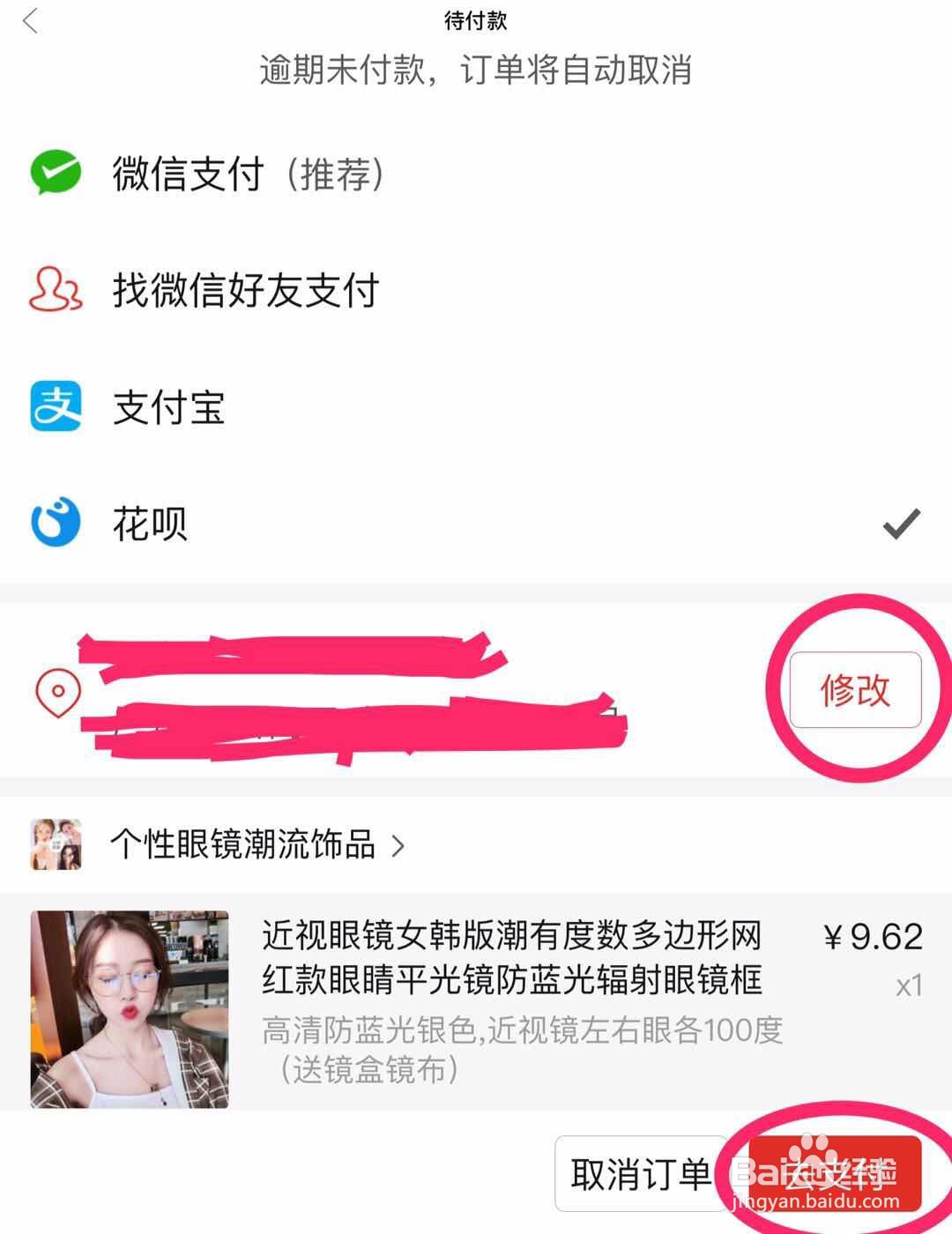Open the glasses product thumbnail image
This screenshot has height=1234, width=952.
tap(132, 1005)
